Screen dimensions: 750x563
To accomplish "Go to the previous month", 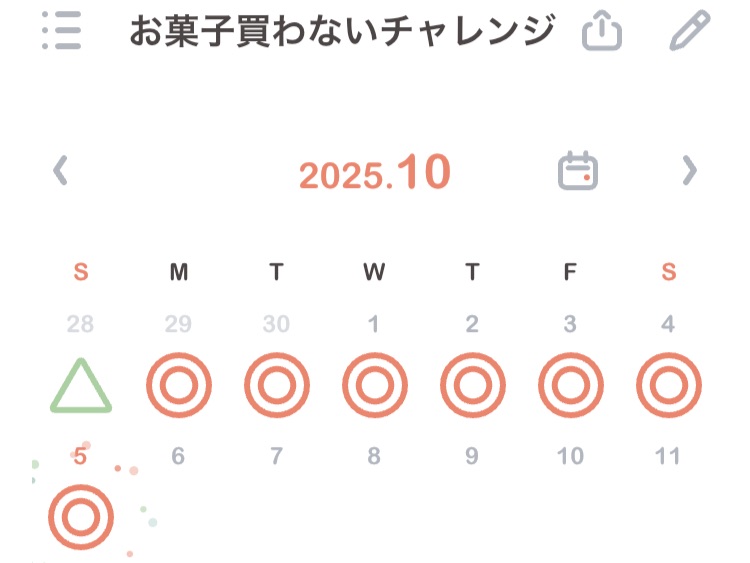I will coord(61,171).
